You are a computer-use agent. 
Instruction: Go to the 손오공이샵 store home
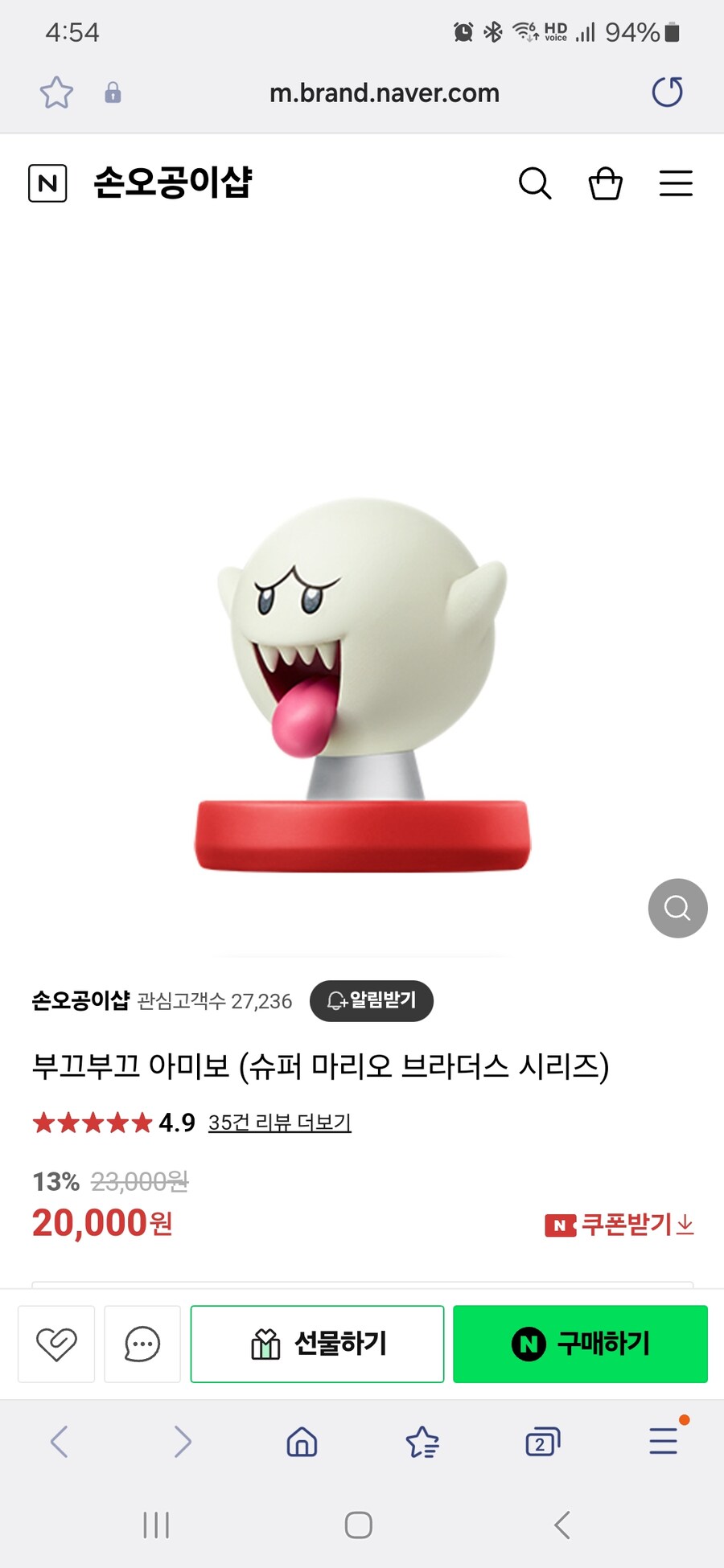click(x=173, y=183)
